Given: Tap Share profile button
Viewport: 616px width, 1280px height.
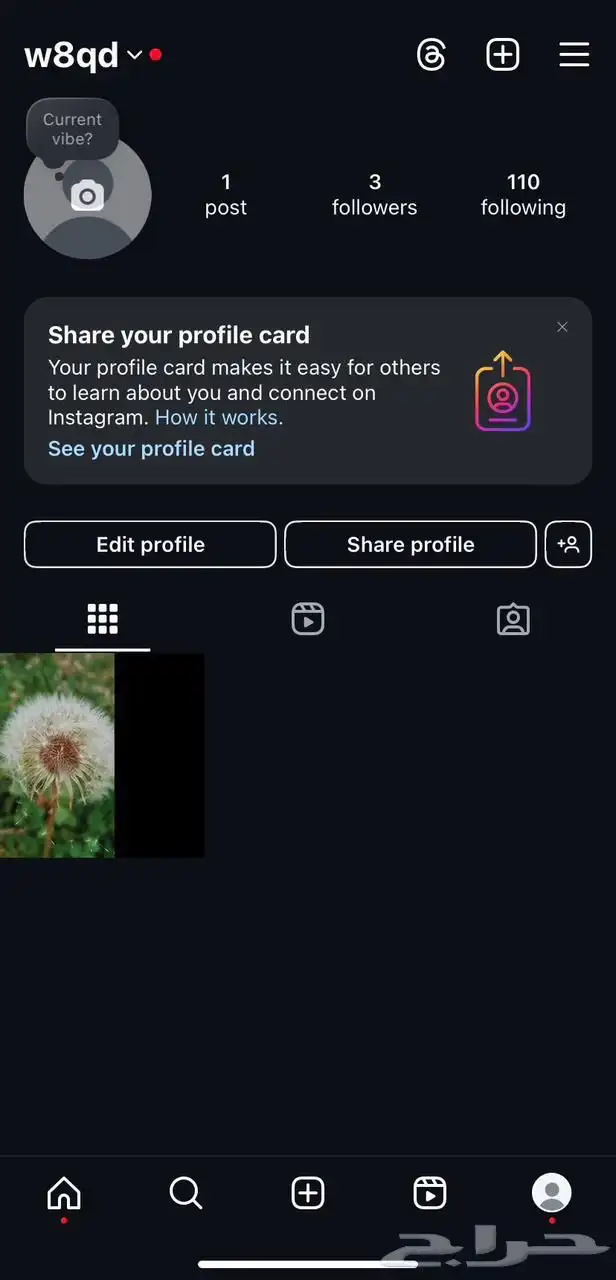Looking at the screenshot, I should point(410,545).
